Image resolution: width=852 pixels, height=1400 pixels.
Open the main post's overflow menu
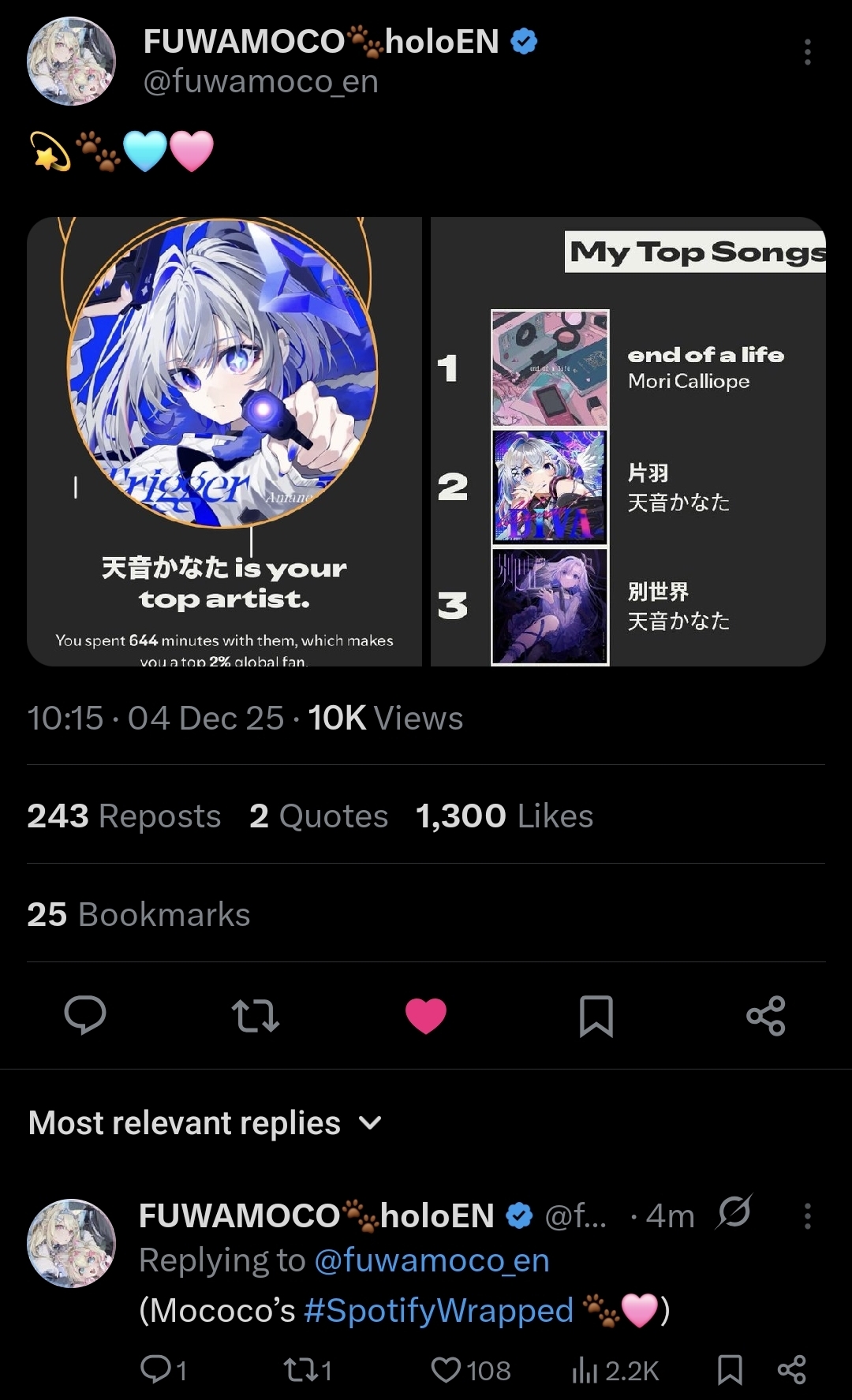pos(807,52)
